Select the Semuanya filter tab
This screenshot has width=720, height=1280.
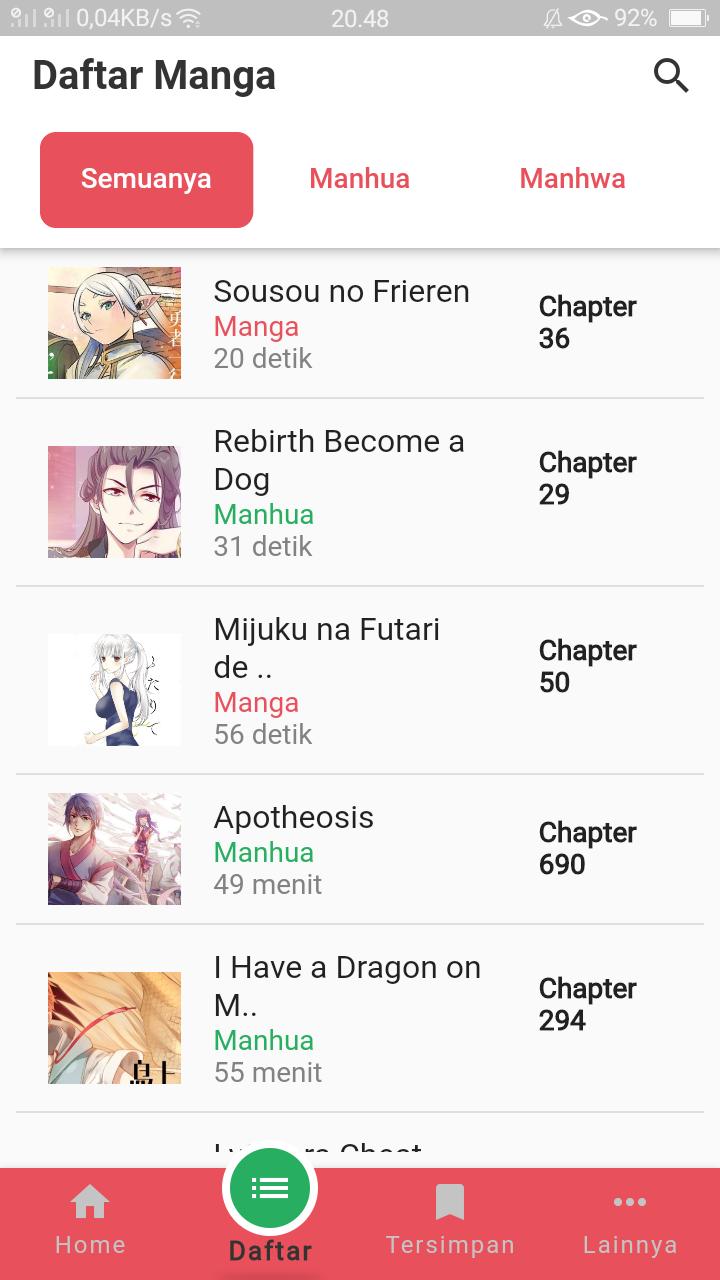click(146, 179)
